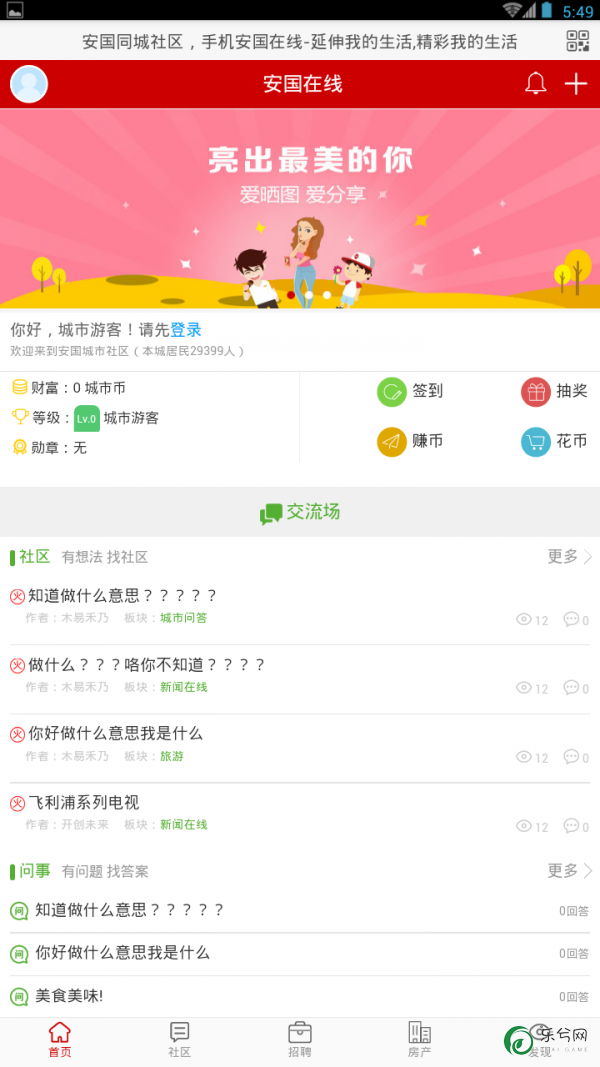
Task: Open the question 美食美味!
Action: pos(69,996)
